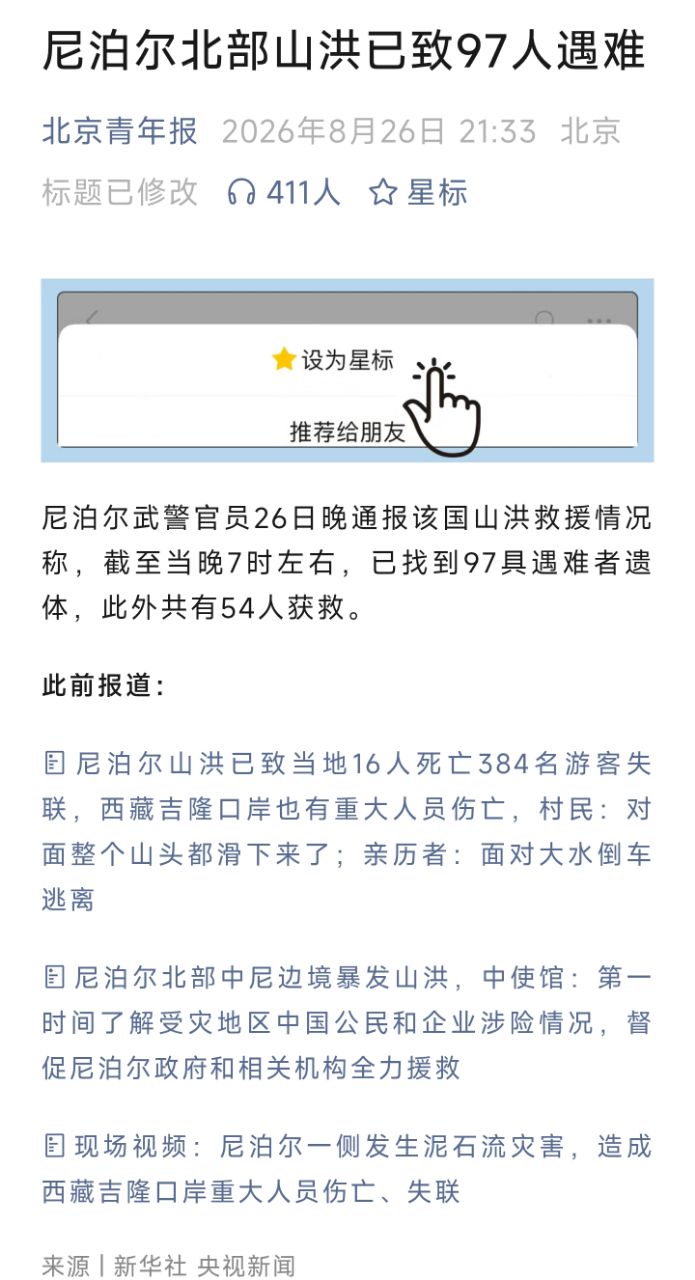Open report on 16 dead and 384 tourists missing
The height and width of the screenshot is (1280, 695).
pos(347,831)
